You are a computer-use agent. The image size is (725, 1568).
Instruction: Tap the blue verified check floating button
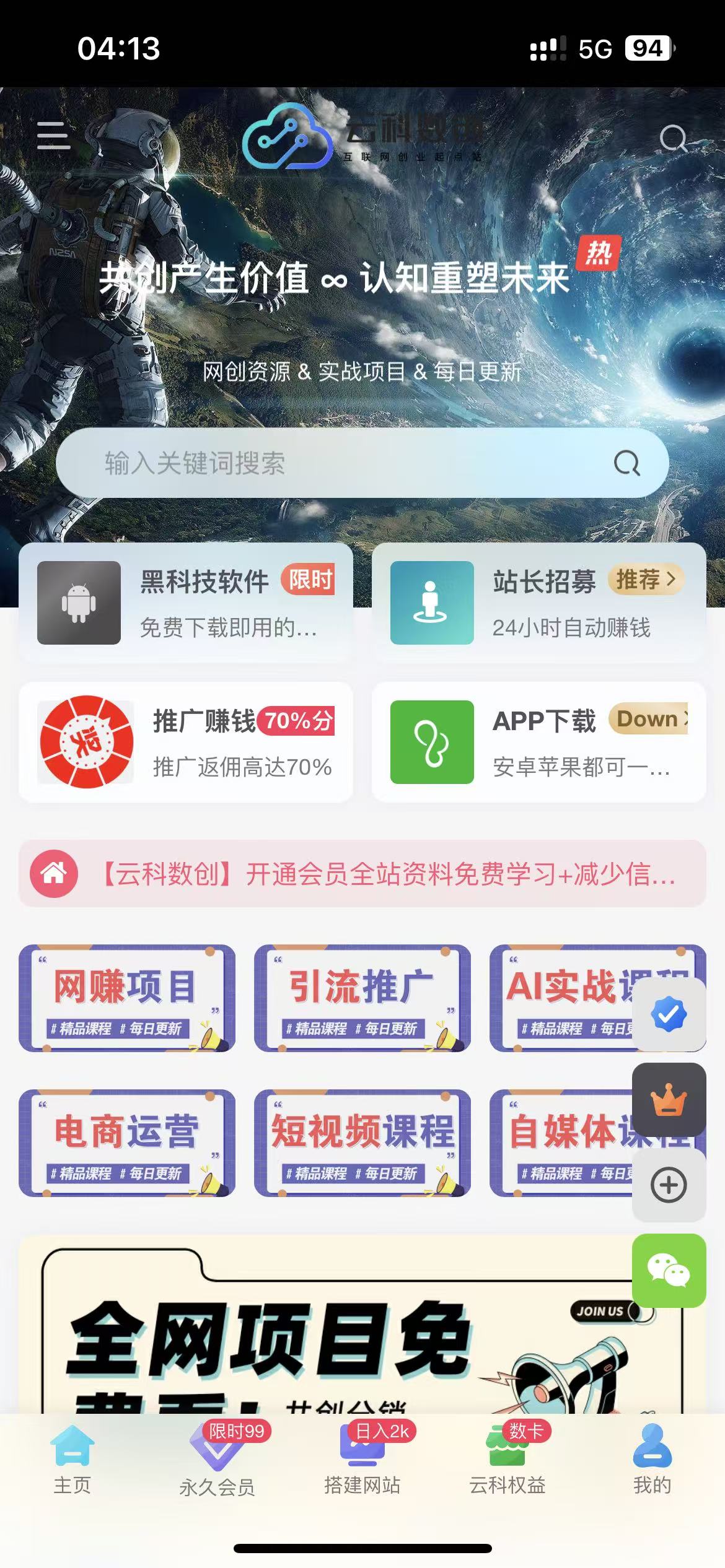point(669,1014)
